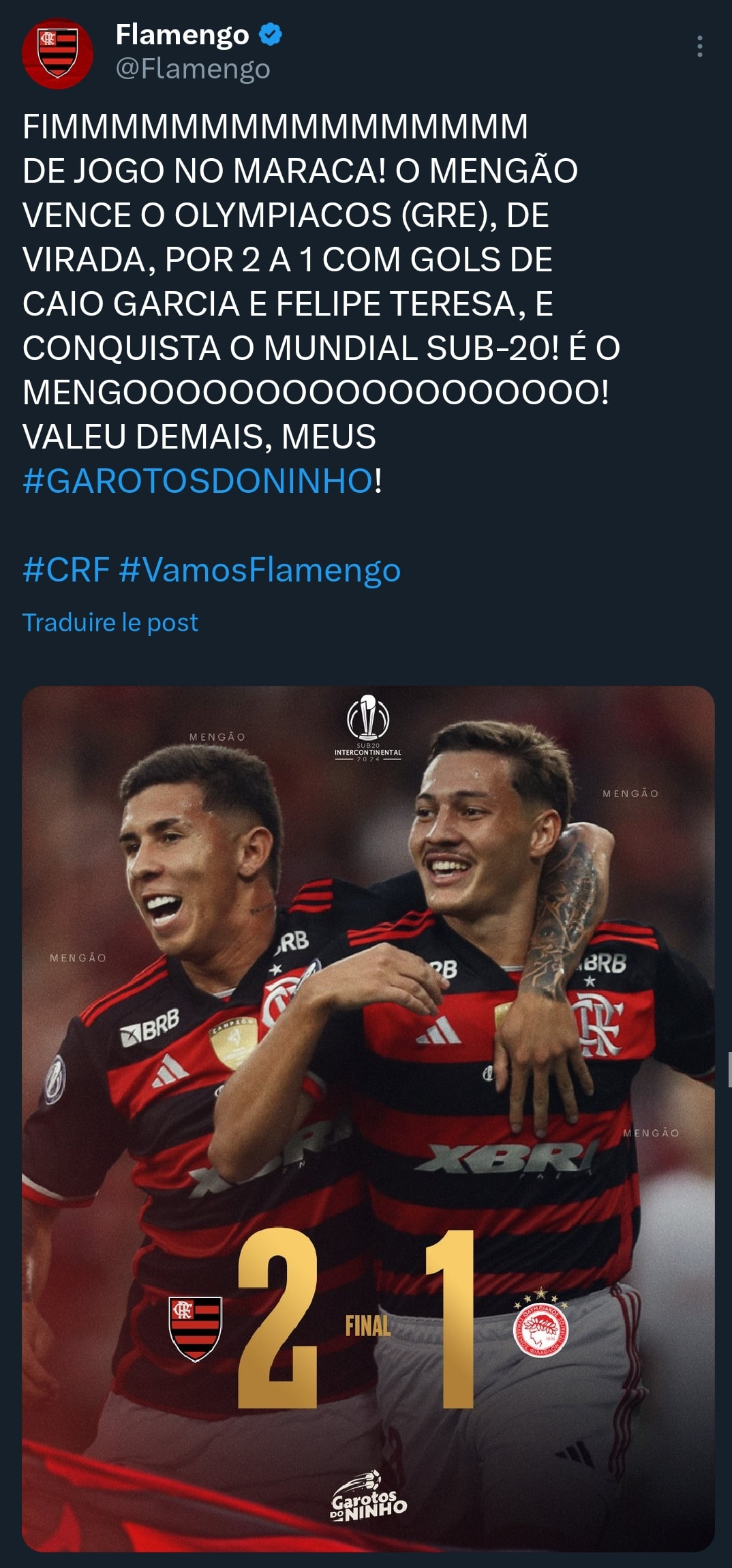Screen dimensions: 732x1568
Task: Open the post's three-dot overflow menu
Action: pos(699,46)
